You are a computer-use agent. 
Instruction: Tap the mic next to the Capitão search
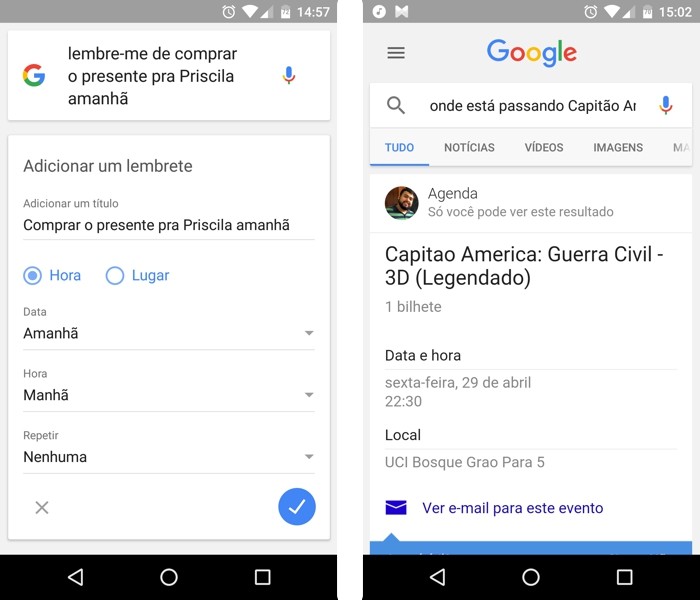point(666,106)
